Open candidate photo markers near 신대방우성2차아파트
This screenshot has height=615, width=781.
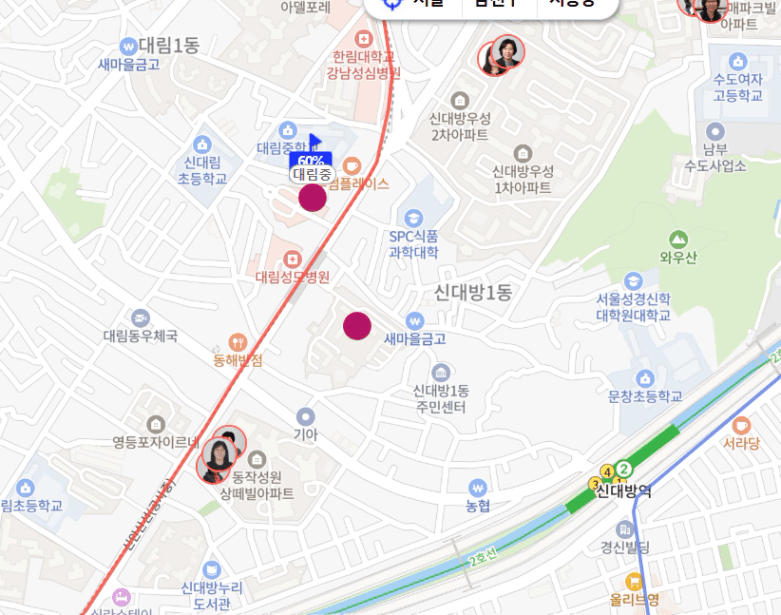502,55
